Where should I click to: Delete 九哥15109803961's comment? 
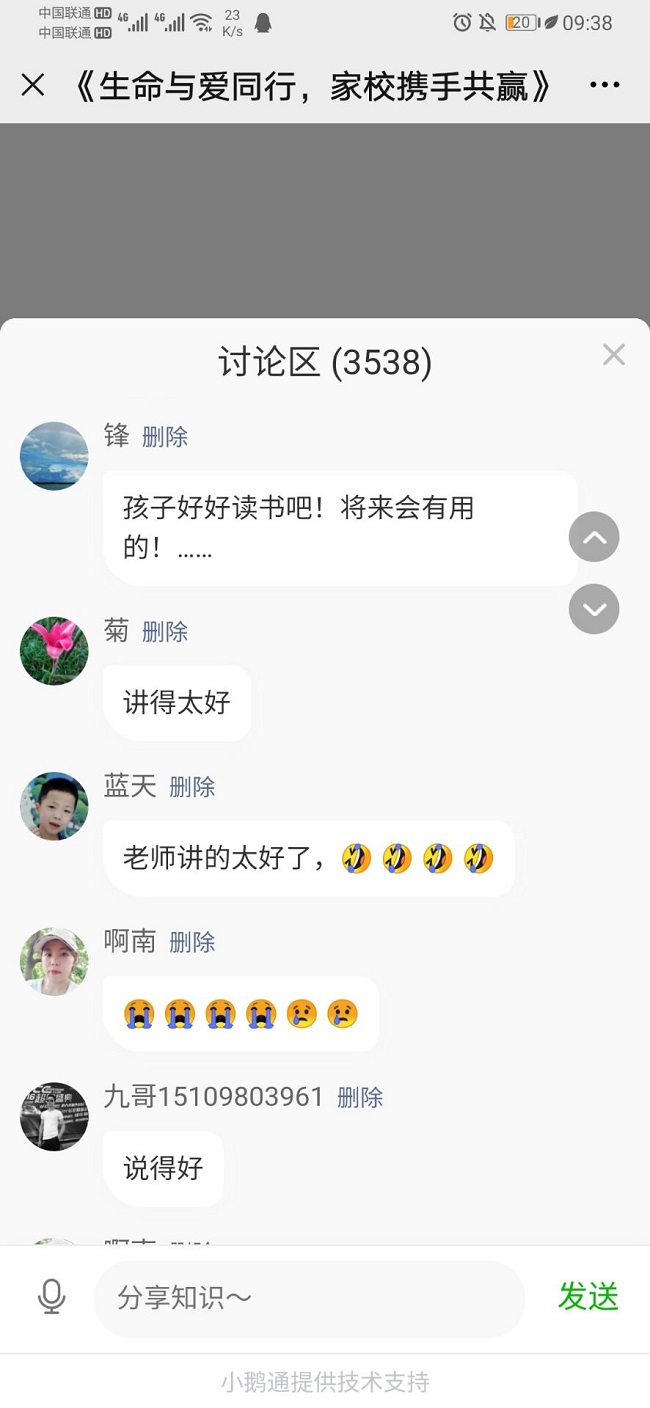[360, 1097]
